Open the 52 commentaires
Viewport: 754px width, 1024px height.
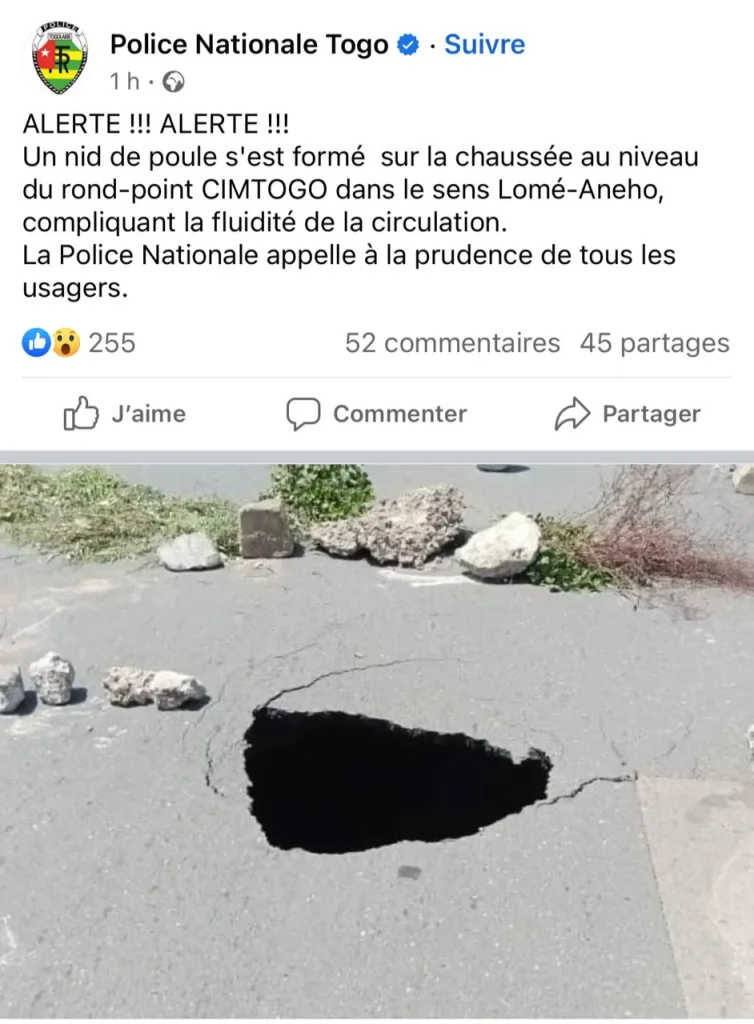[452, 343]
